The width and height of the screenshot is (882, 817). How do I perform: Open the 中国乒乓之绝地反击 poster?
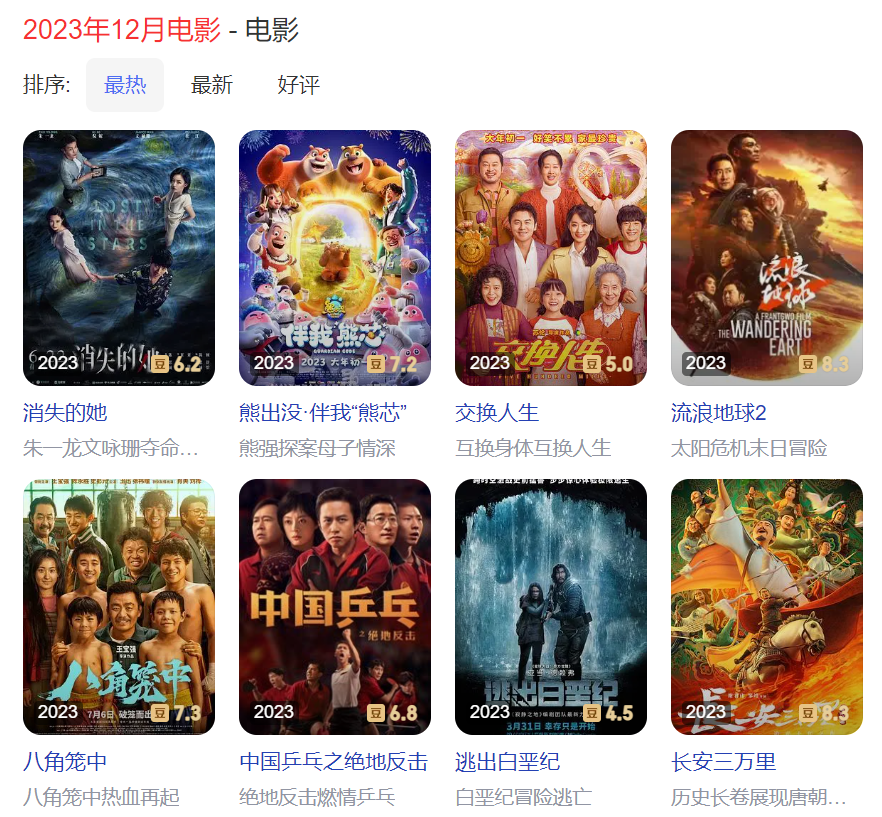coord(335,606)
